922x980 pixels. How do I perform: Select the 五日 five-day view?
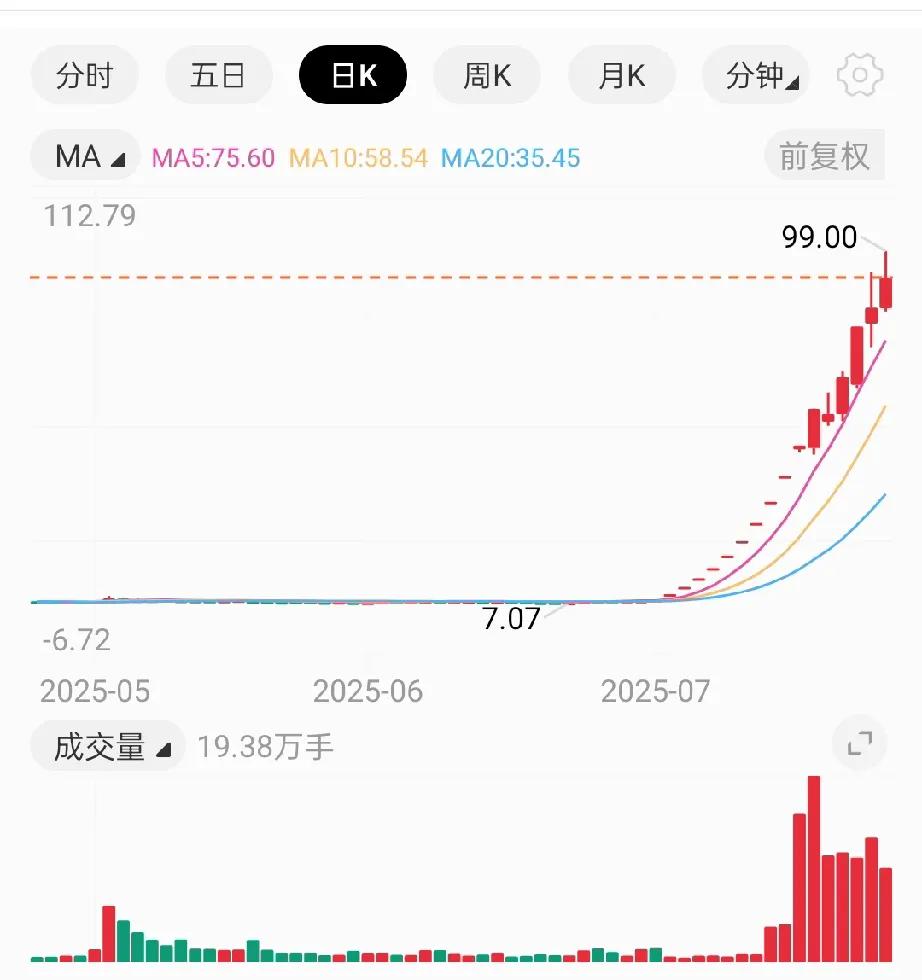click(218, 76)
